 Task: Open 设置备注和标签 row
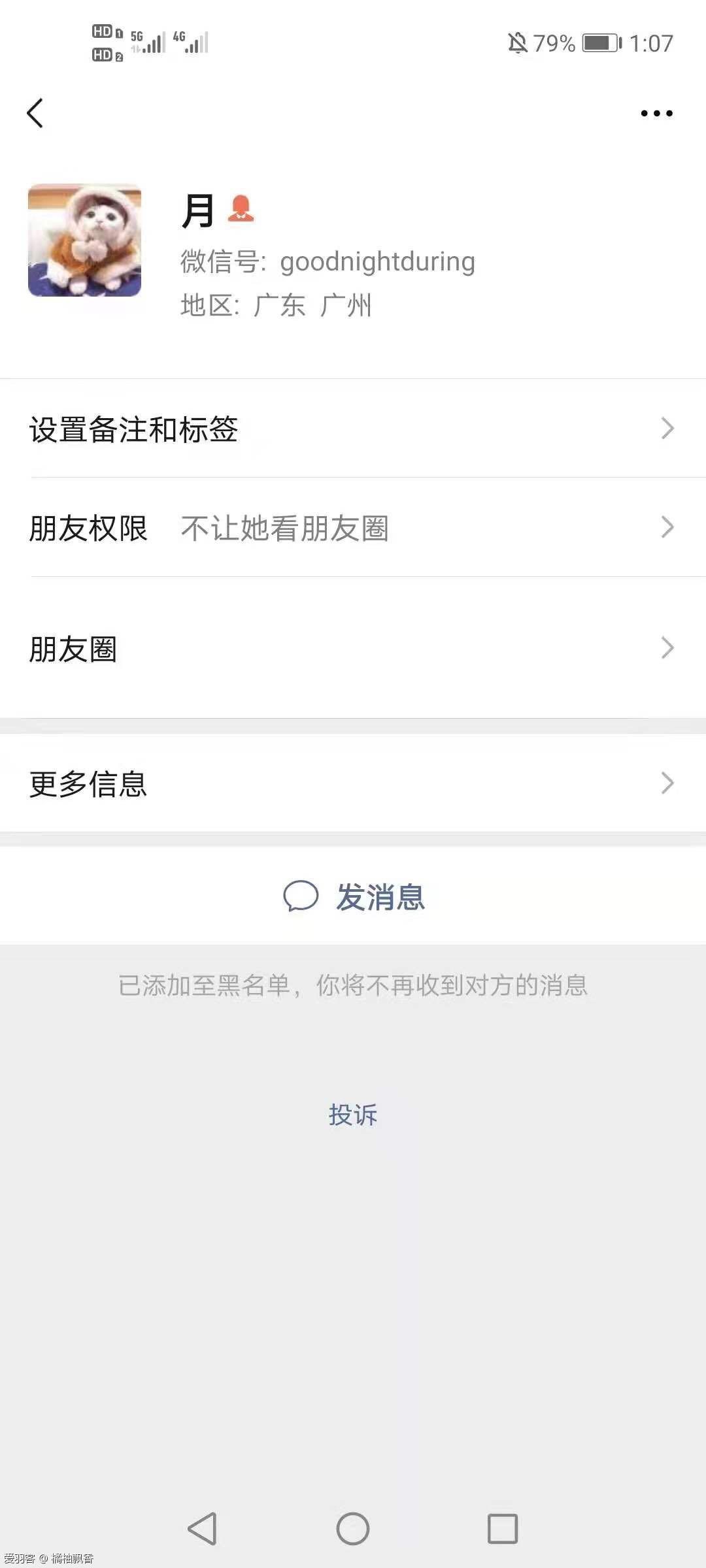(353, 429)
